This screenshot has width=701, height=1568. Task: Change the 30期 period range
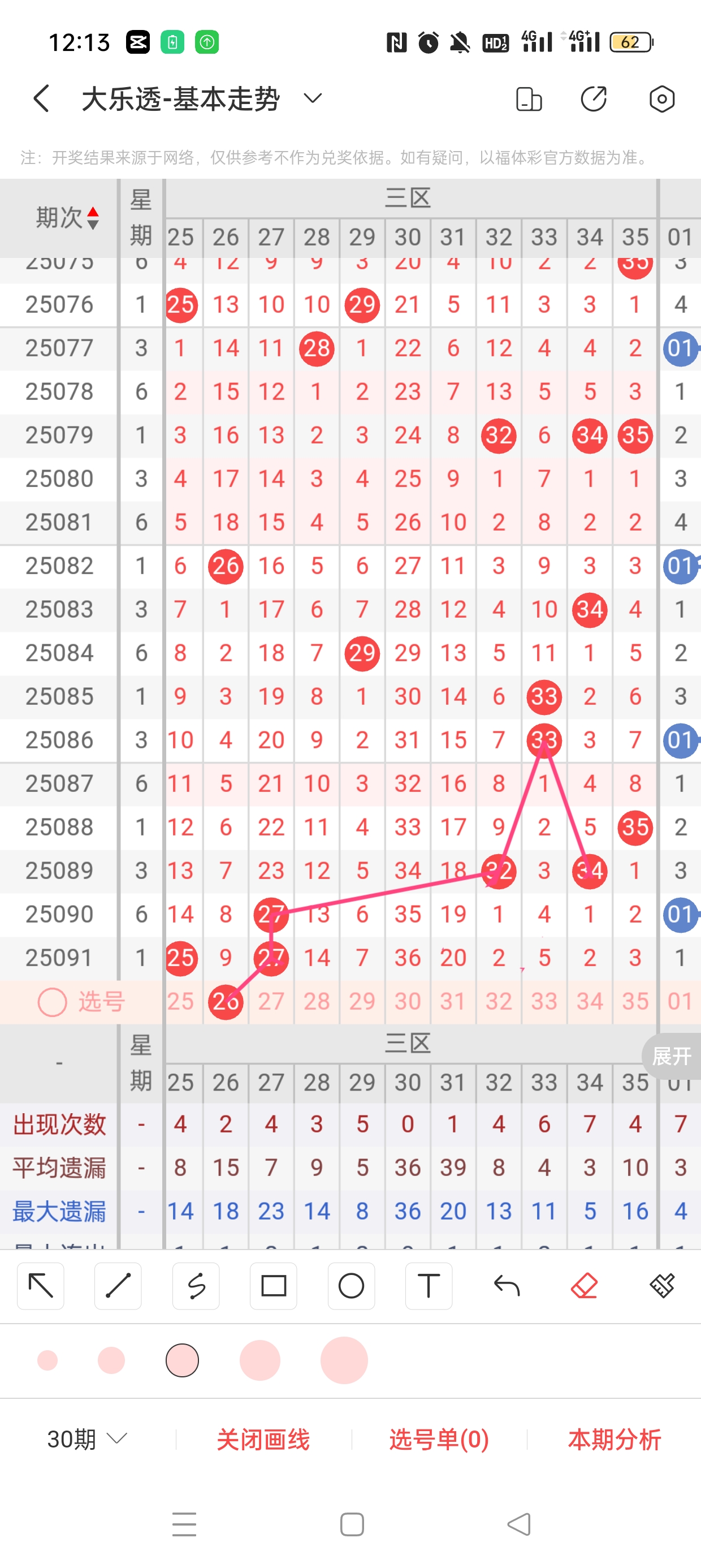pyautogui.click(x=87, y=1440)
